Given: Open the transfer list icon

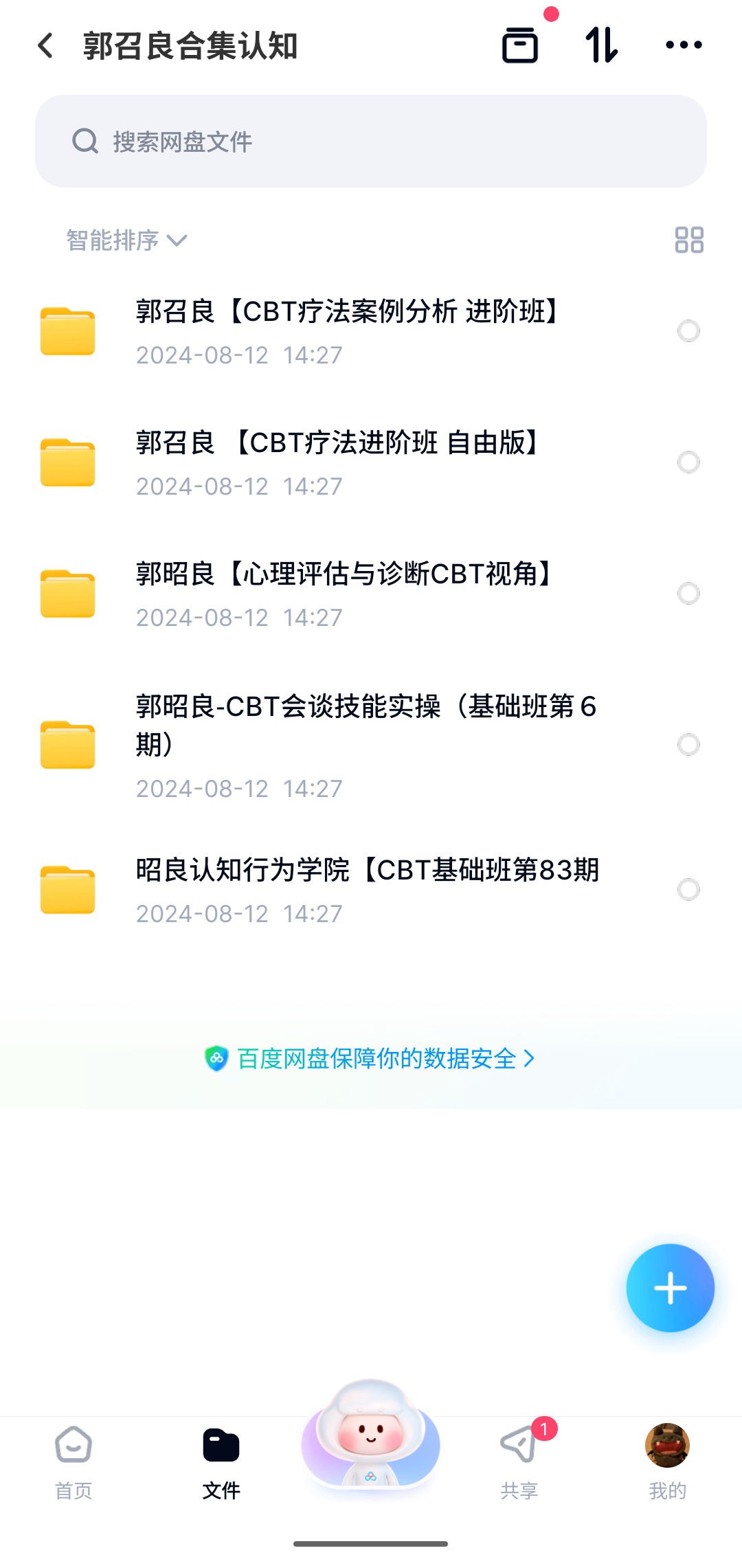Looking at the screenshot, I should [520, 45].
